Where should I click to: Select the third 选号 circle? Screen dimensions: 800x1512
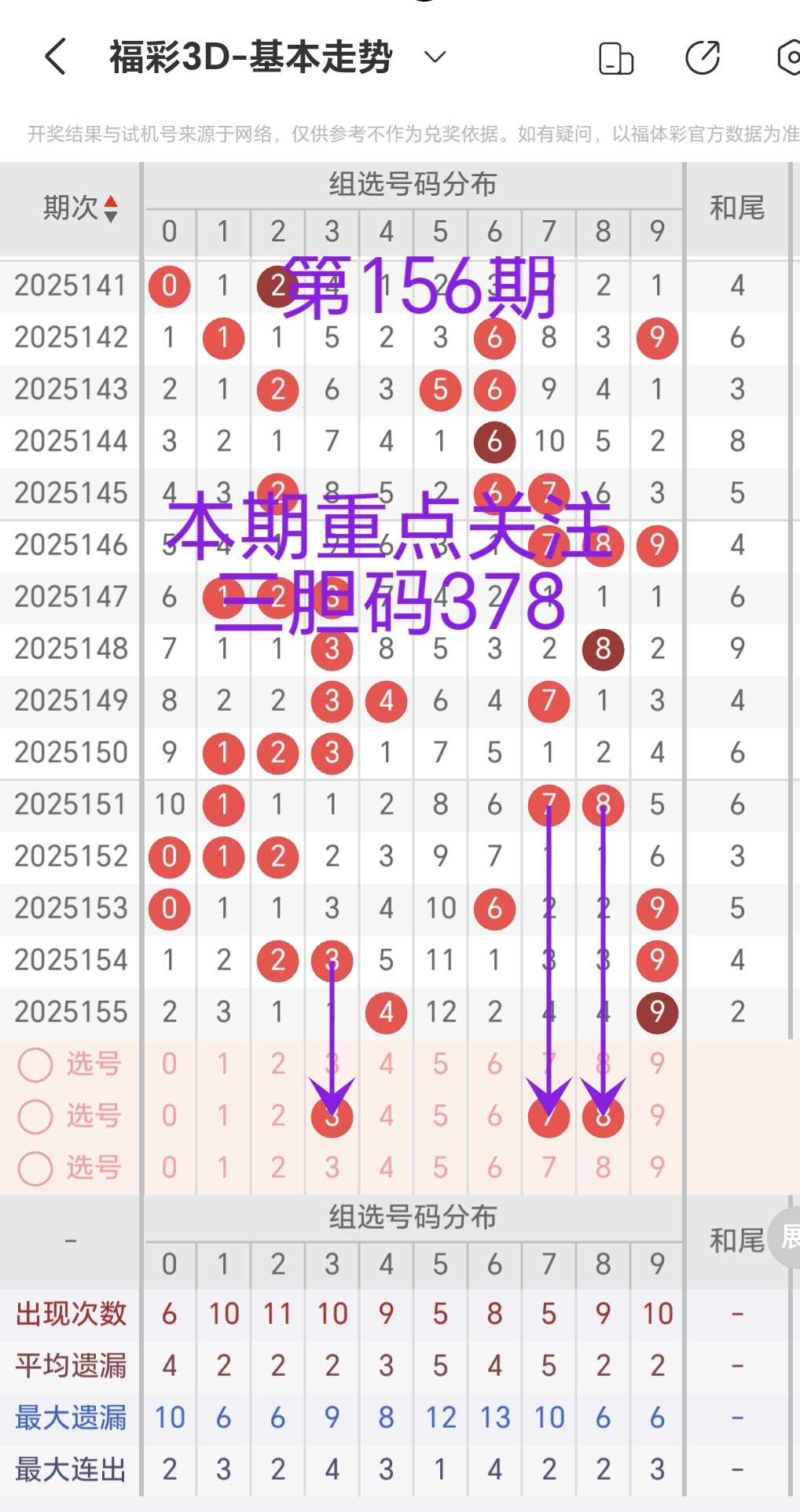[35, 1168]
